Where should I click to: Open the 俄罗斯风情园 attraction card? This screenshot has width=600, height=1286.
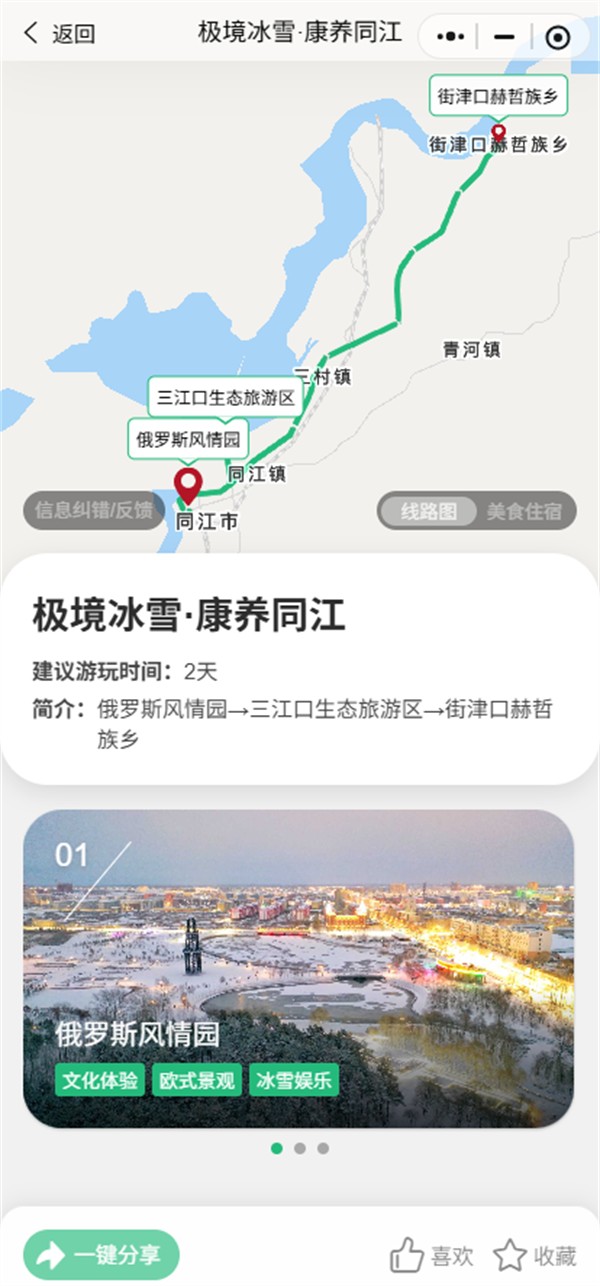[x=298, y=967]
